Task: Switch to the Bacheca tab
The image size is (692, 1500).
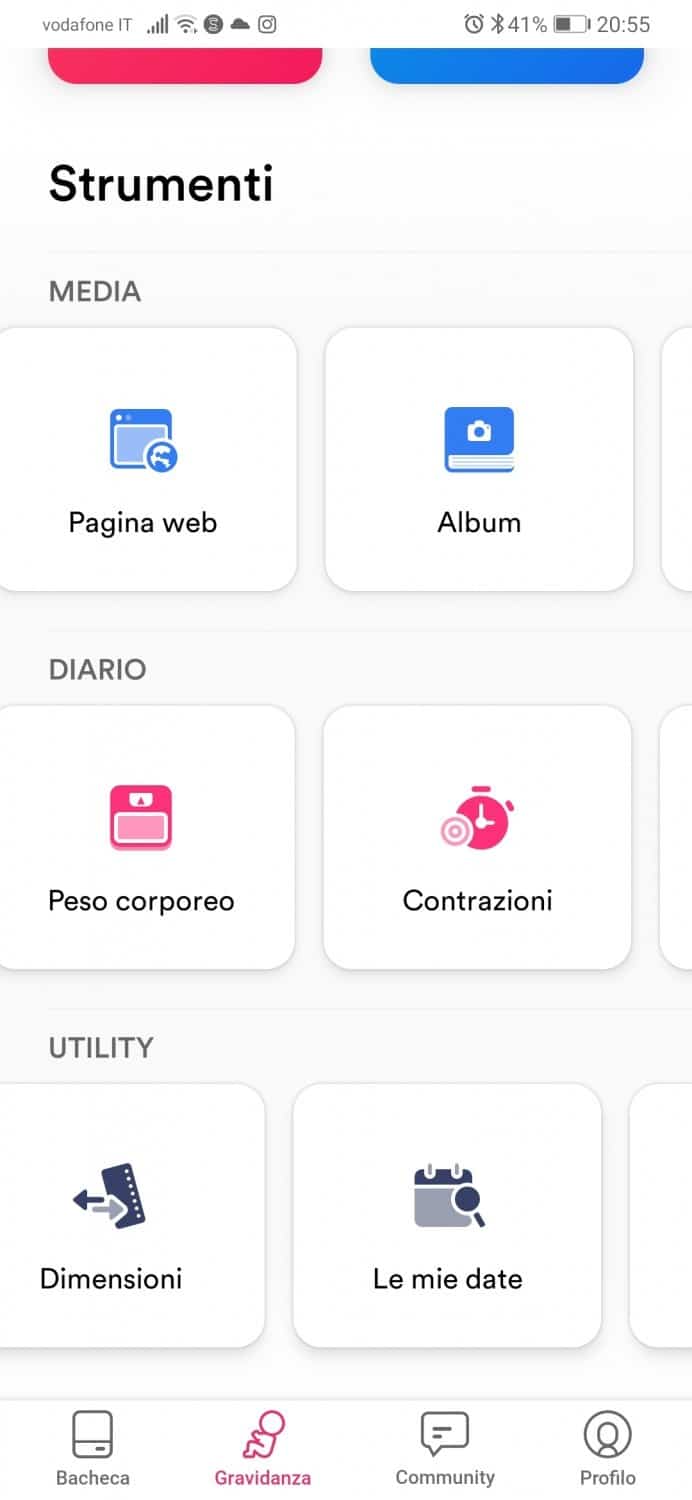Action: pyautogui.click(x=93, y=1447)
